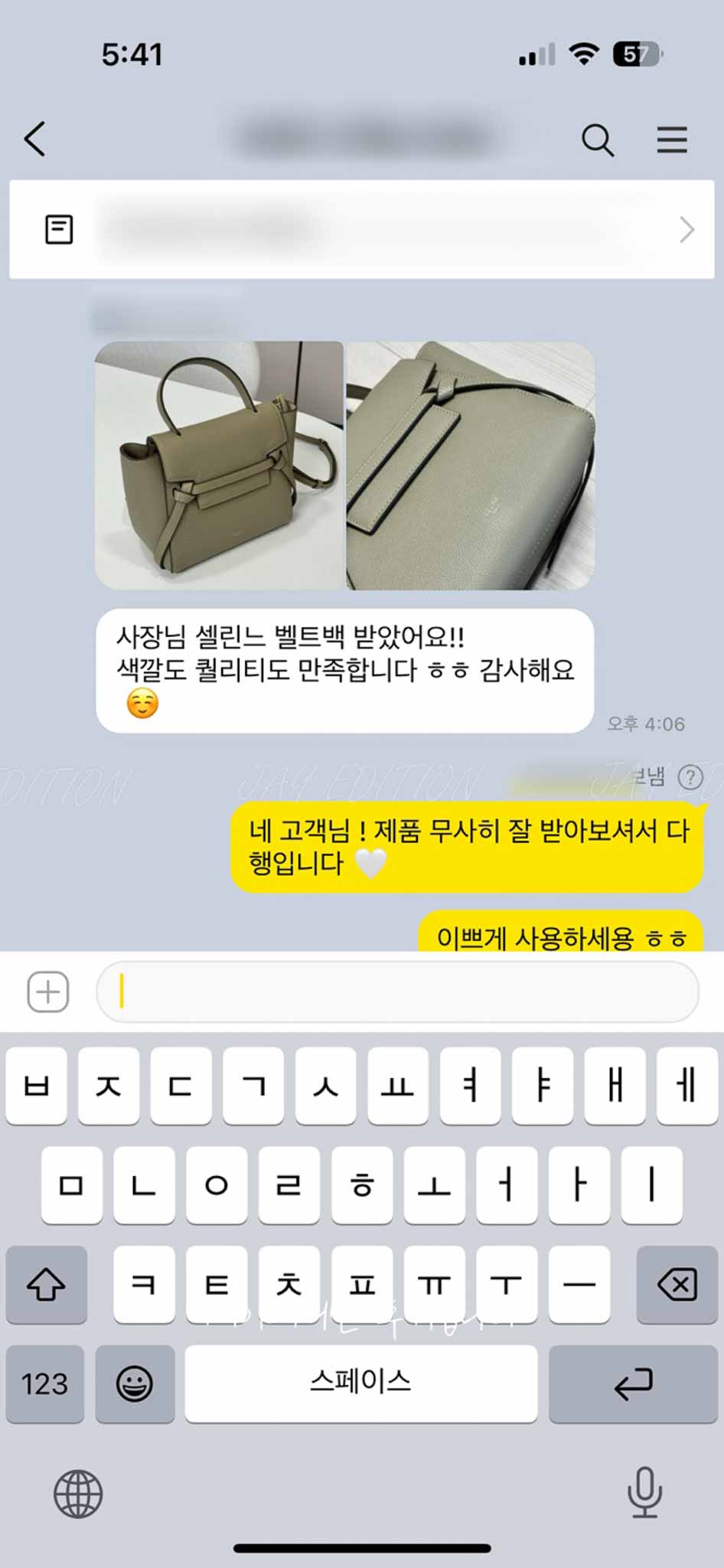
Task: View the full handbag photo
Action: [219, 465]
